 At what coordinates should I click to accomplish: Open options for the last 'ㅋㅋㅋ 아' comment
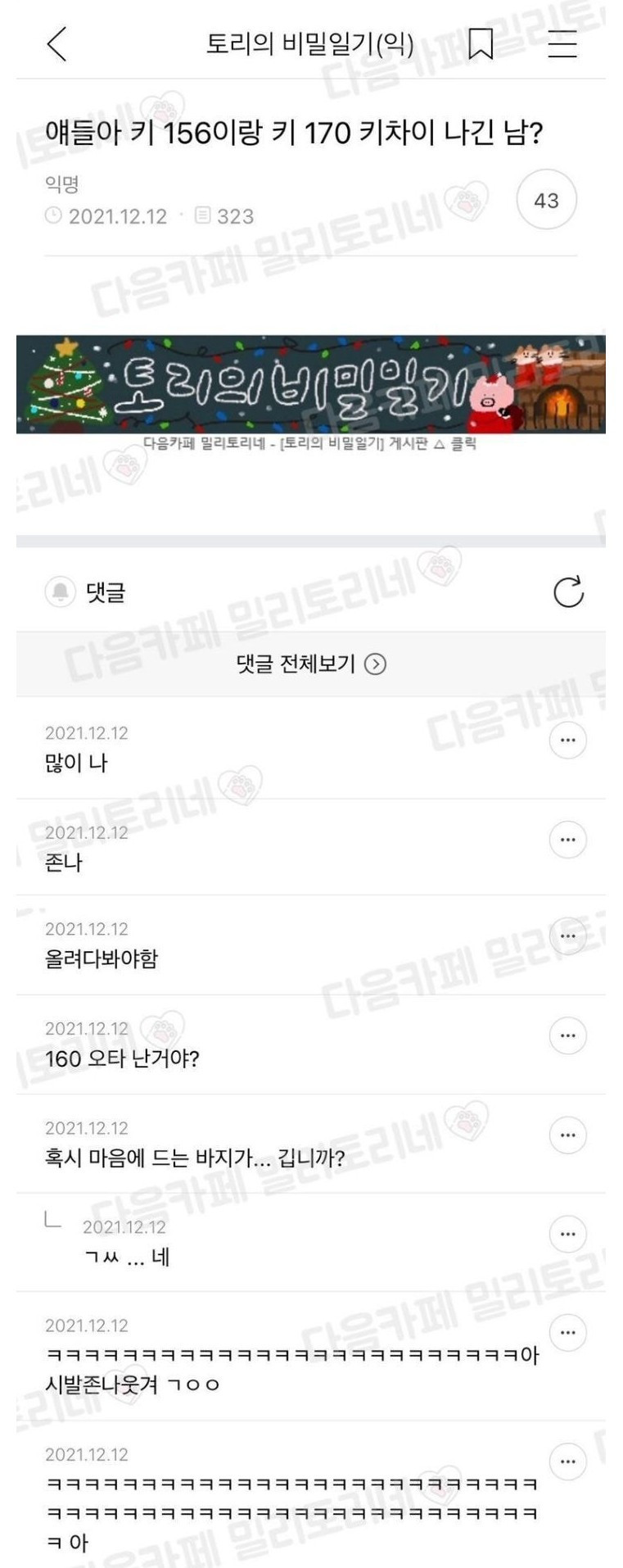(x=567, y=1462)
